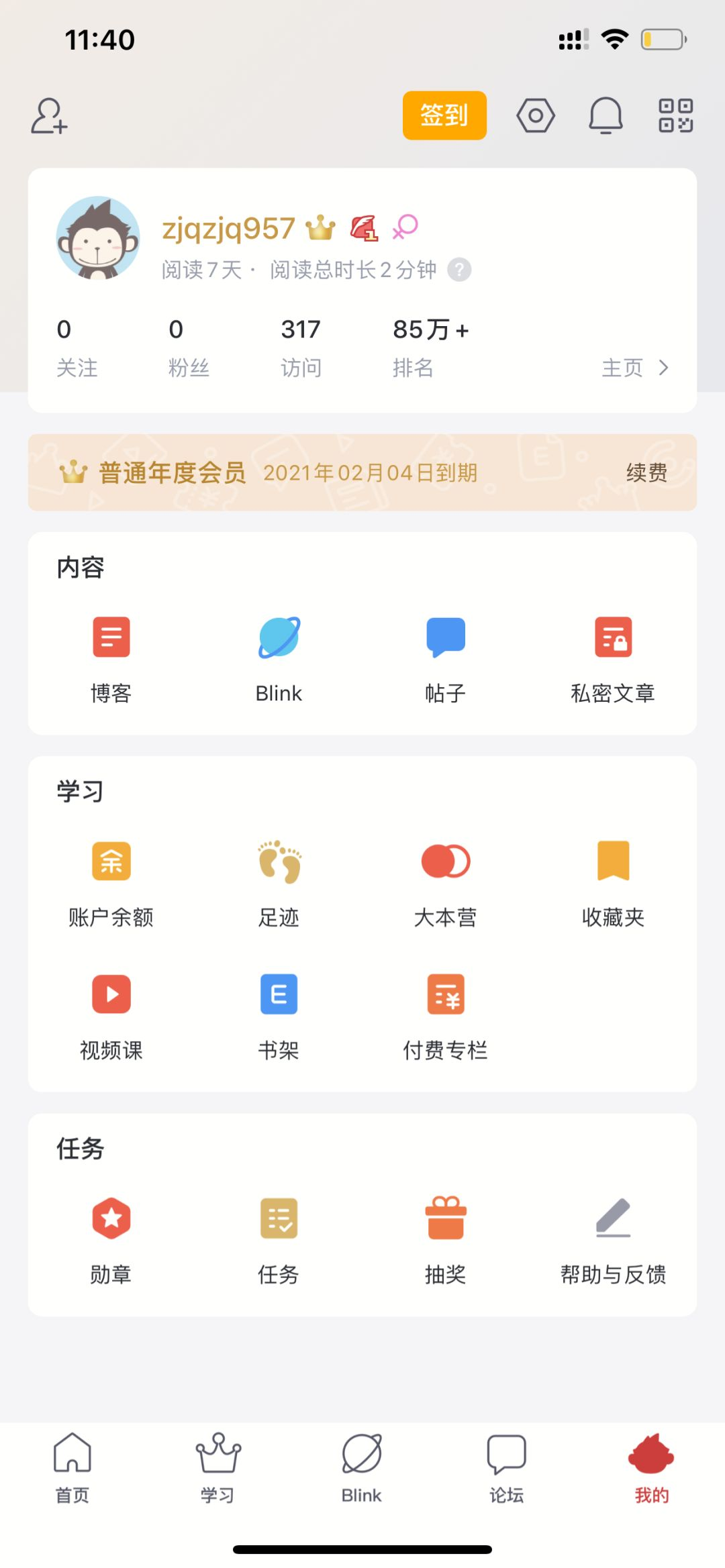
Task: Open 收藏夹 favorites
Action: (x=613, y=882)
